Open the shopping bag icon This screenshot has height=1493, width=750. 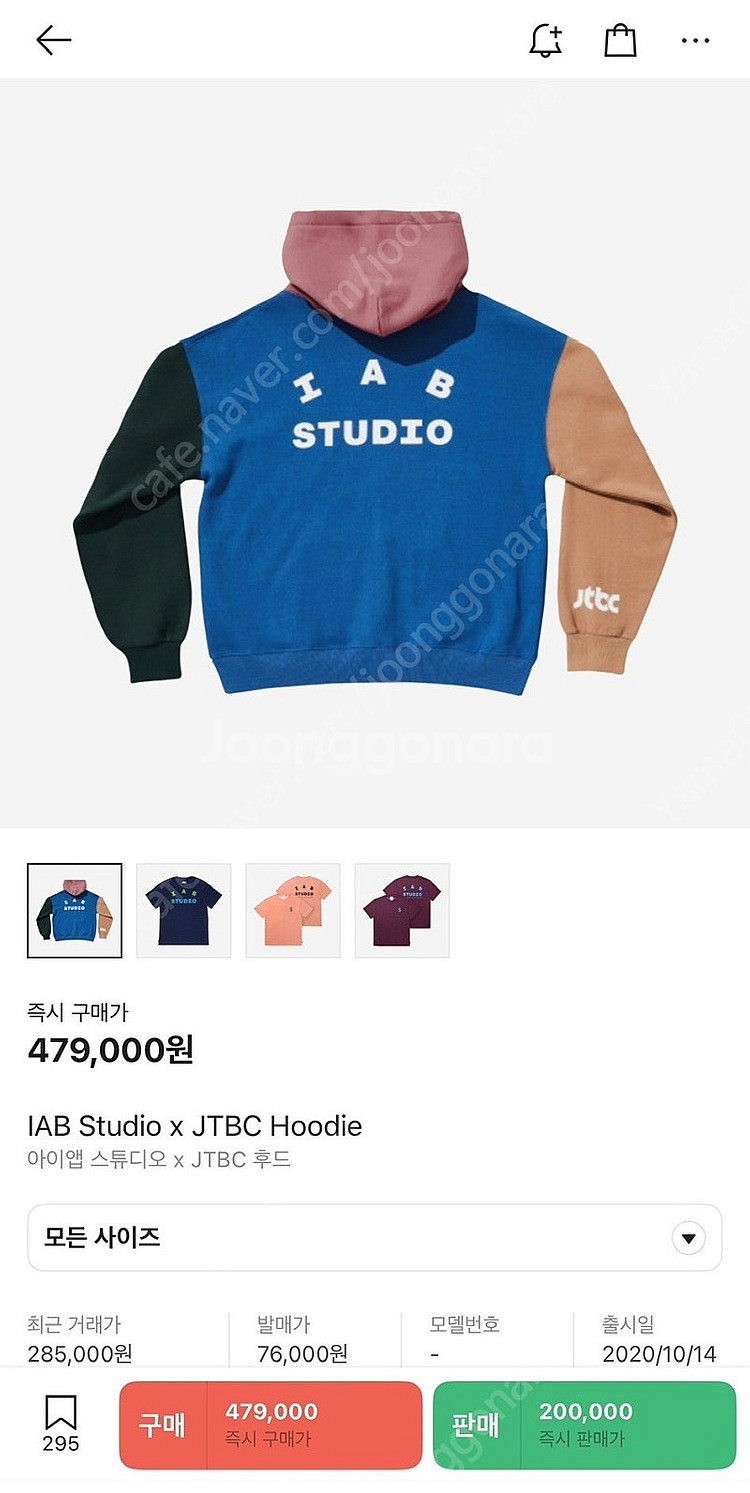[620, 40]
